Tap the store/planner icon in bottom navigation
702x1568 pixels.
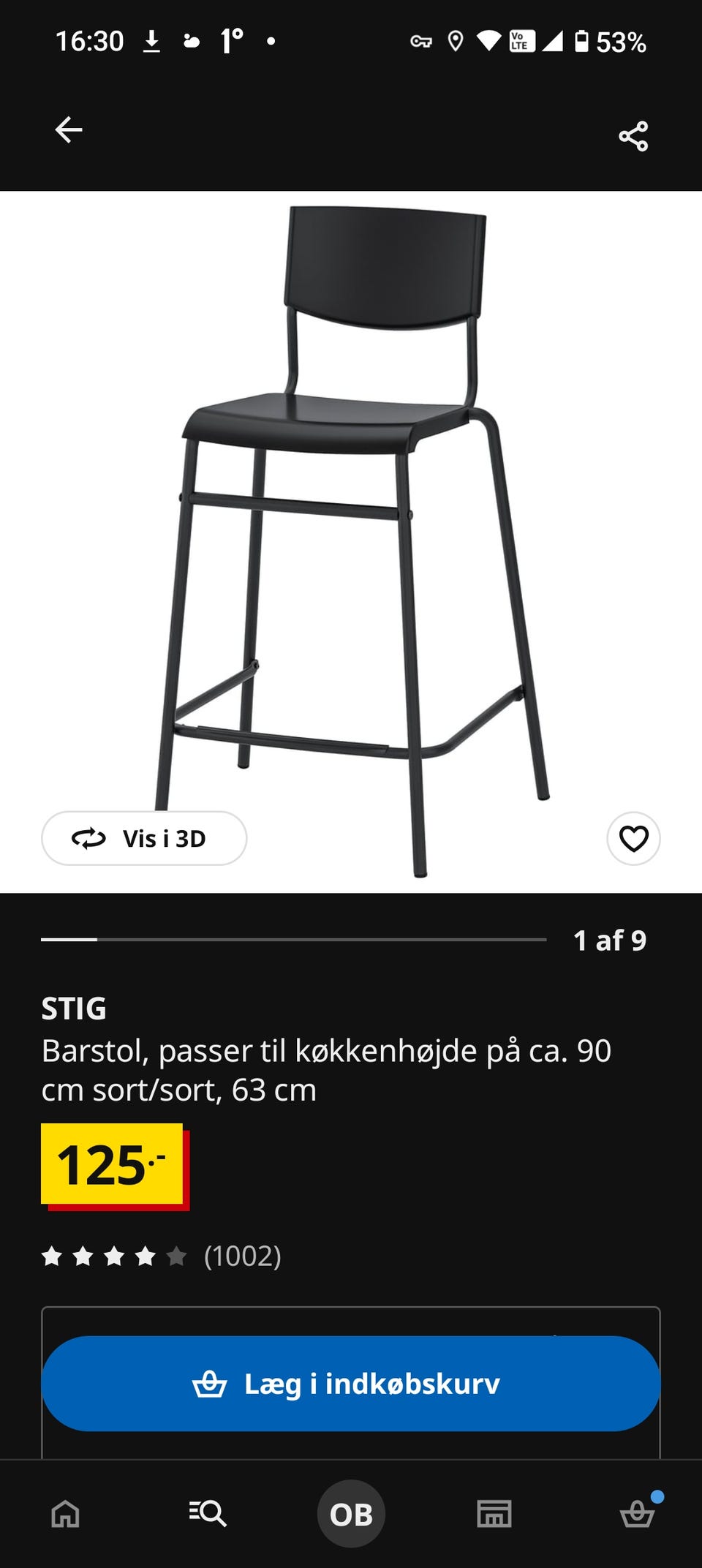(494, 1515)
